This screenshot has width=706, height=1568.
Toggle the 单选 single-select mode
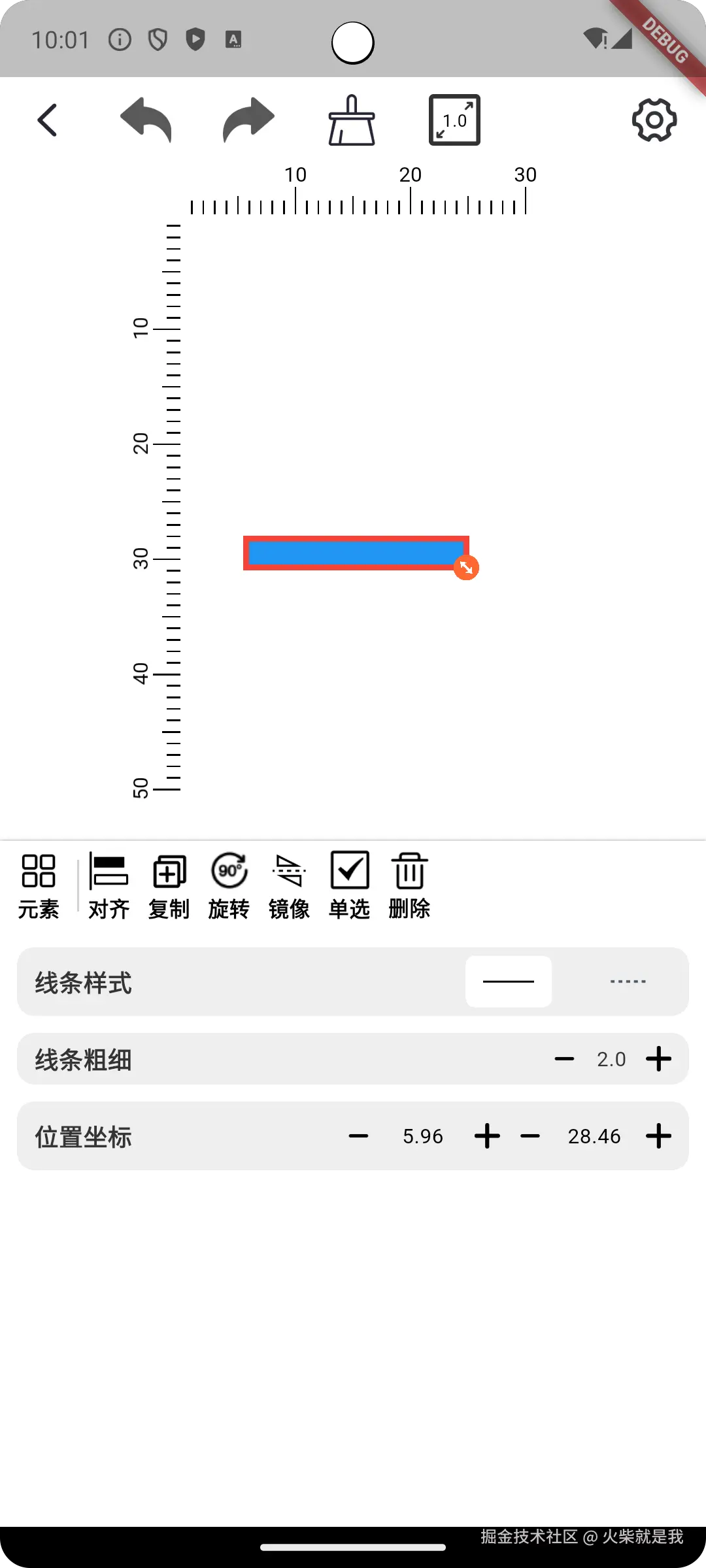pyautogui.click(x=350, y=886)
